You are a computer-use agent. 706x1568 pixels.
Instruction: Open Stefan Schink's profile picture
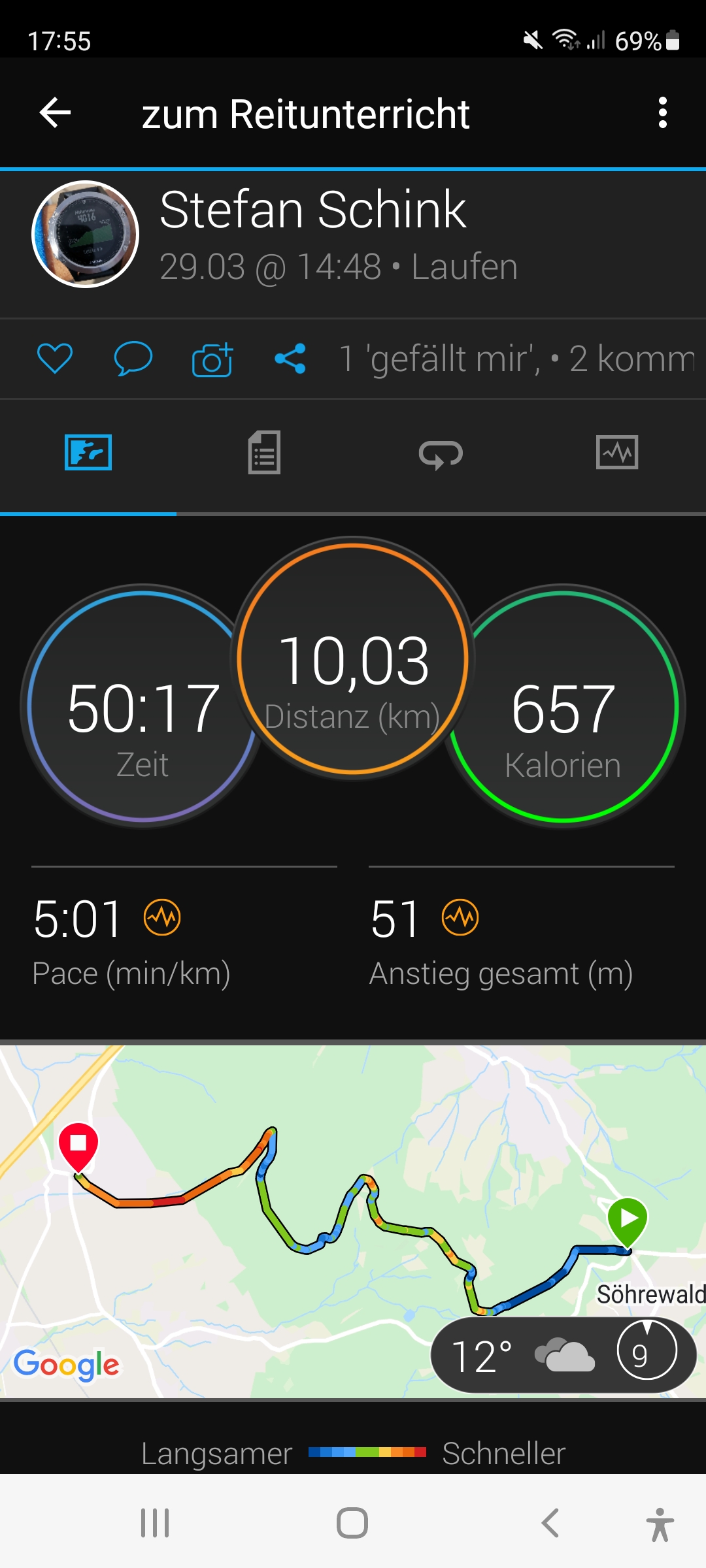pyautogui.click(x=86, y=235)
